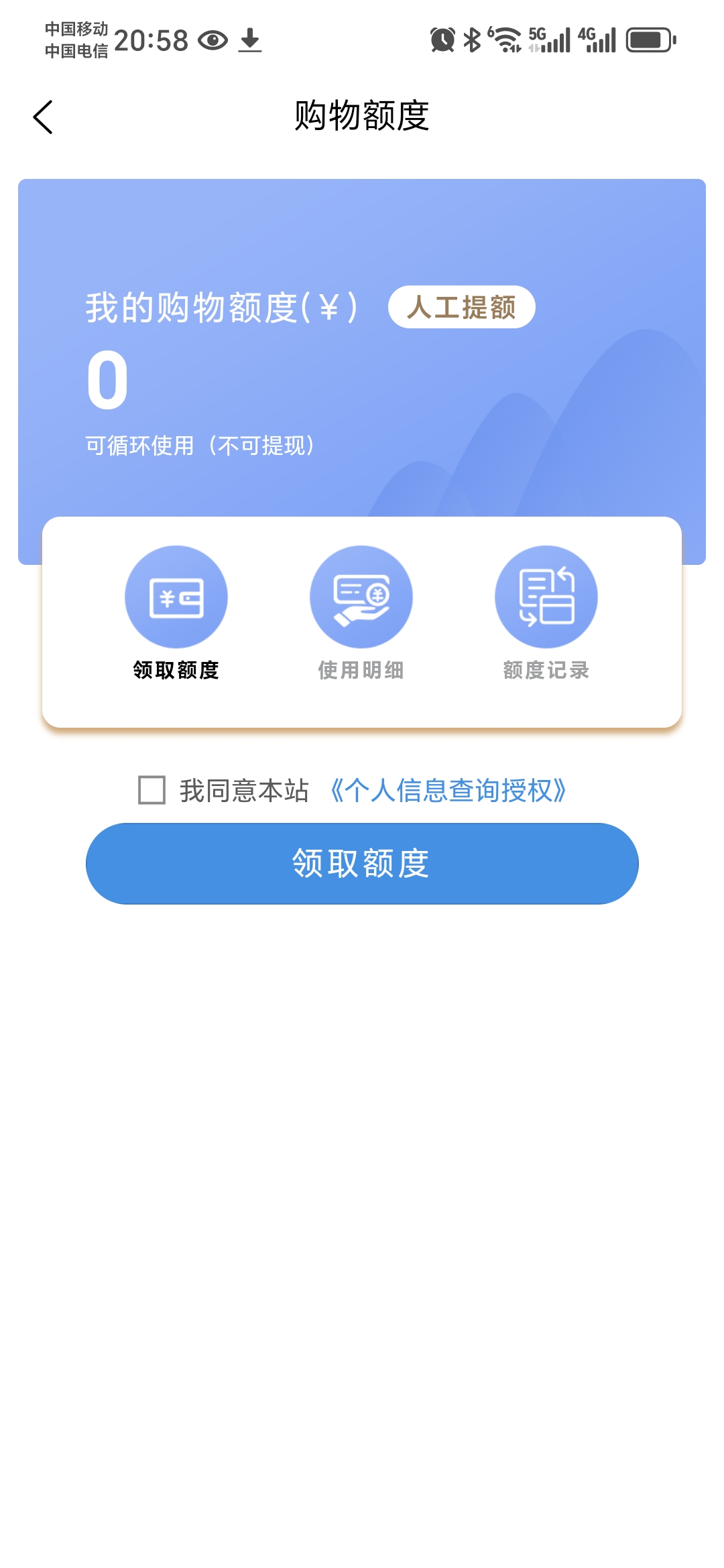724x1568 pixels.
Task: Tap the blue 领取额度 button
Action: [362, 864]
